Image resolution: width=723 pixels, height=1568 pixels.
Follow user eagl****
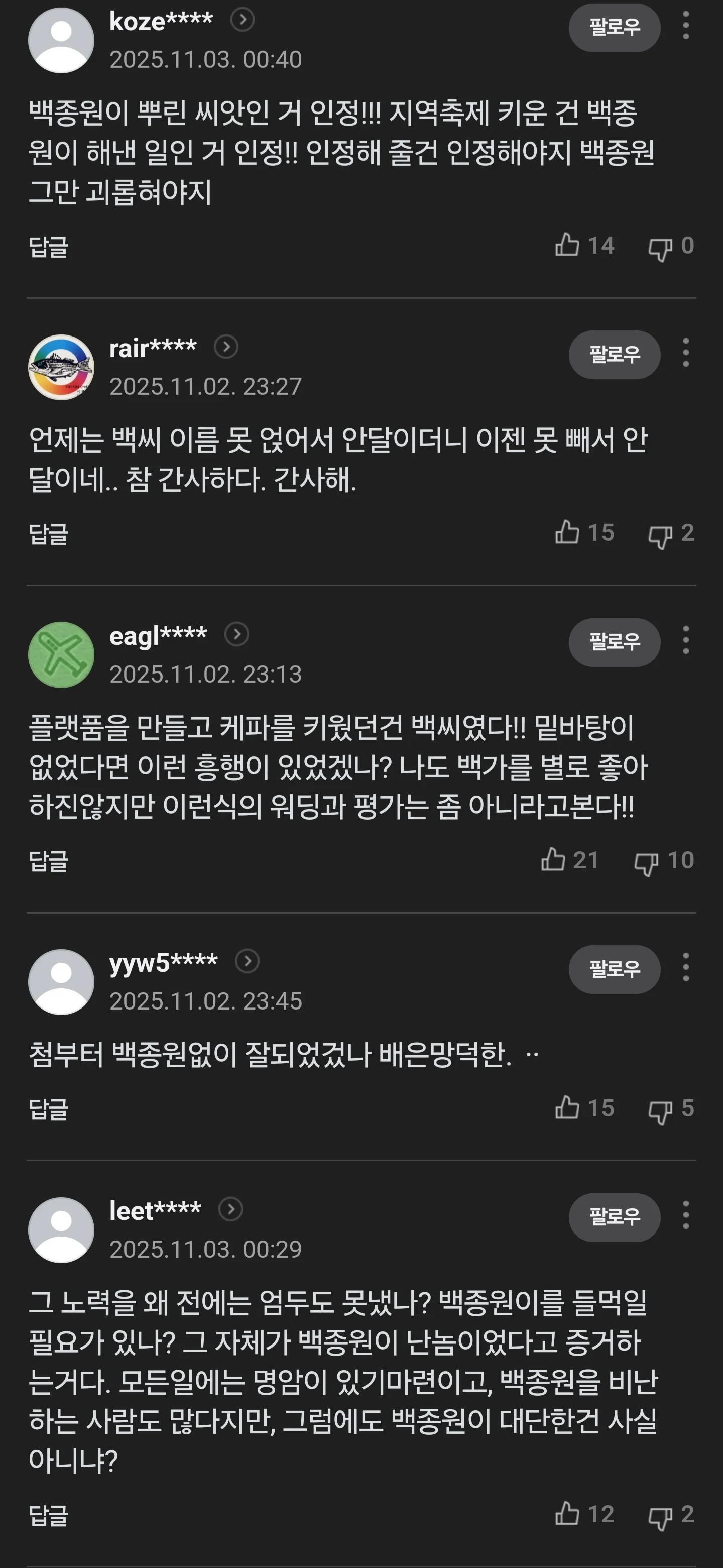click(x=614, y=642)
